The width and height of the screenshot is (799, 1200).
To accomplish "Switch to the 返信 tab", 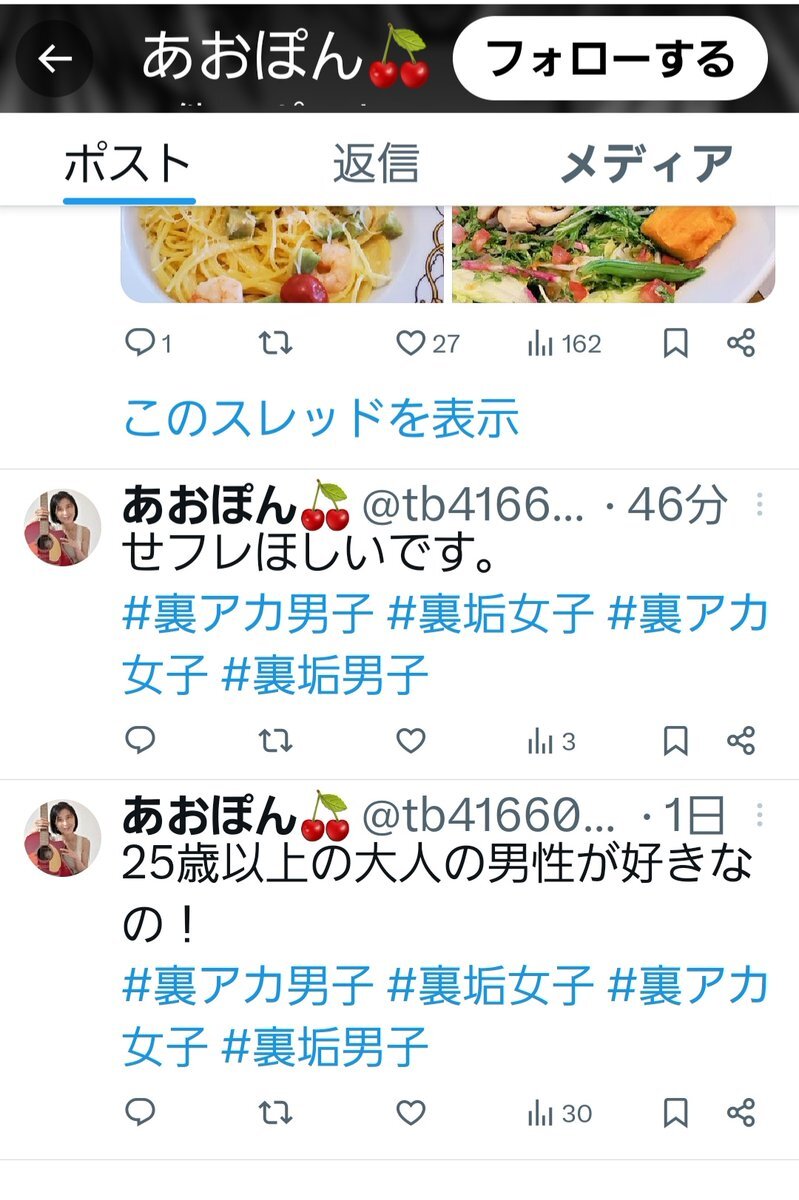I will click(375, 164).
